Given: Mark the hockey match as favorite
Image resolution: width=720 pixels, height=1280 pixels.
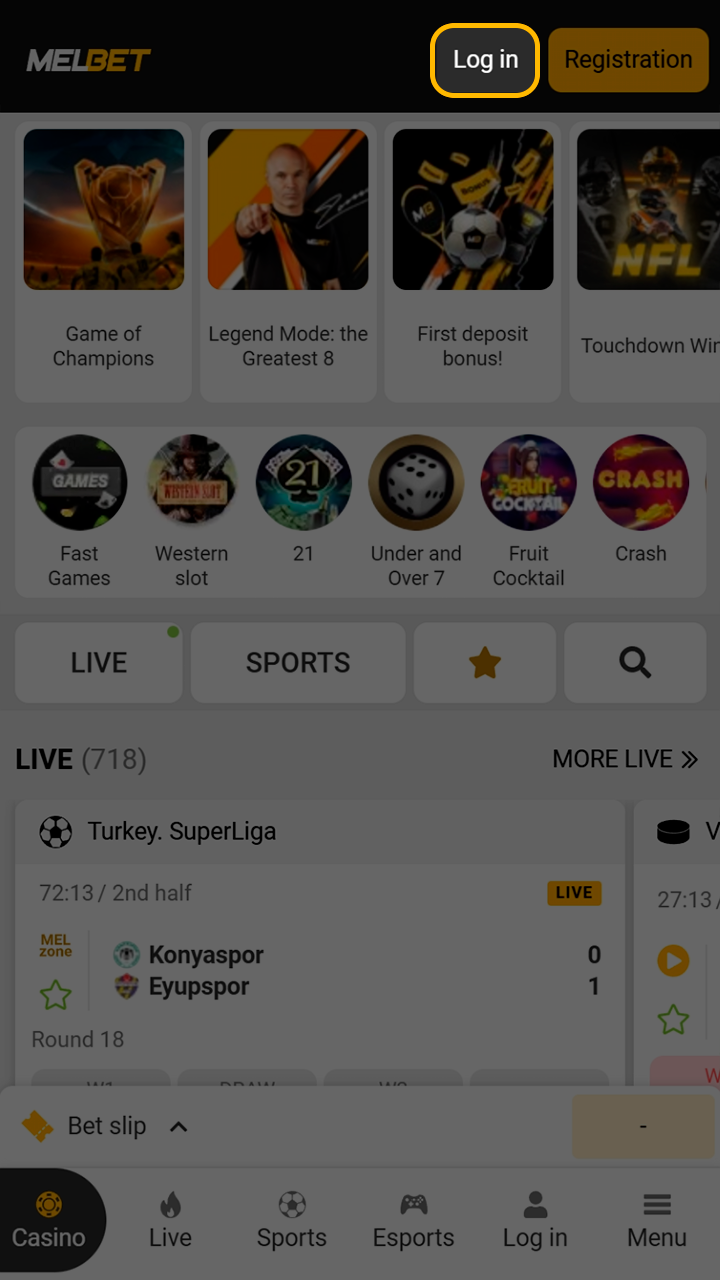Looking at the screenshot, I should [x=673, y=1020].
